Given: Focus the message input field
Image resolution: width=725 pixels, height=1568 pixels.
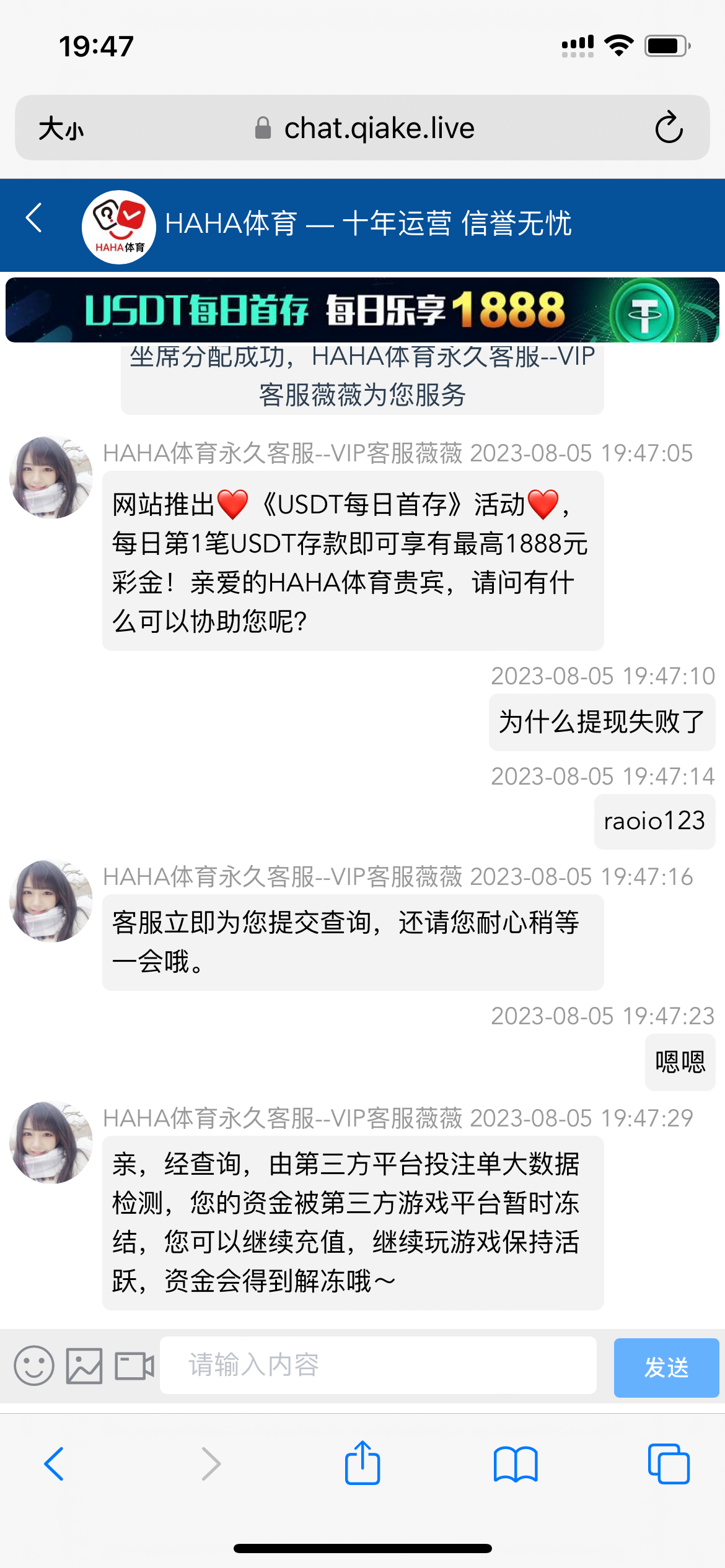Looking at the screenshot, I should (378, 1365).
